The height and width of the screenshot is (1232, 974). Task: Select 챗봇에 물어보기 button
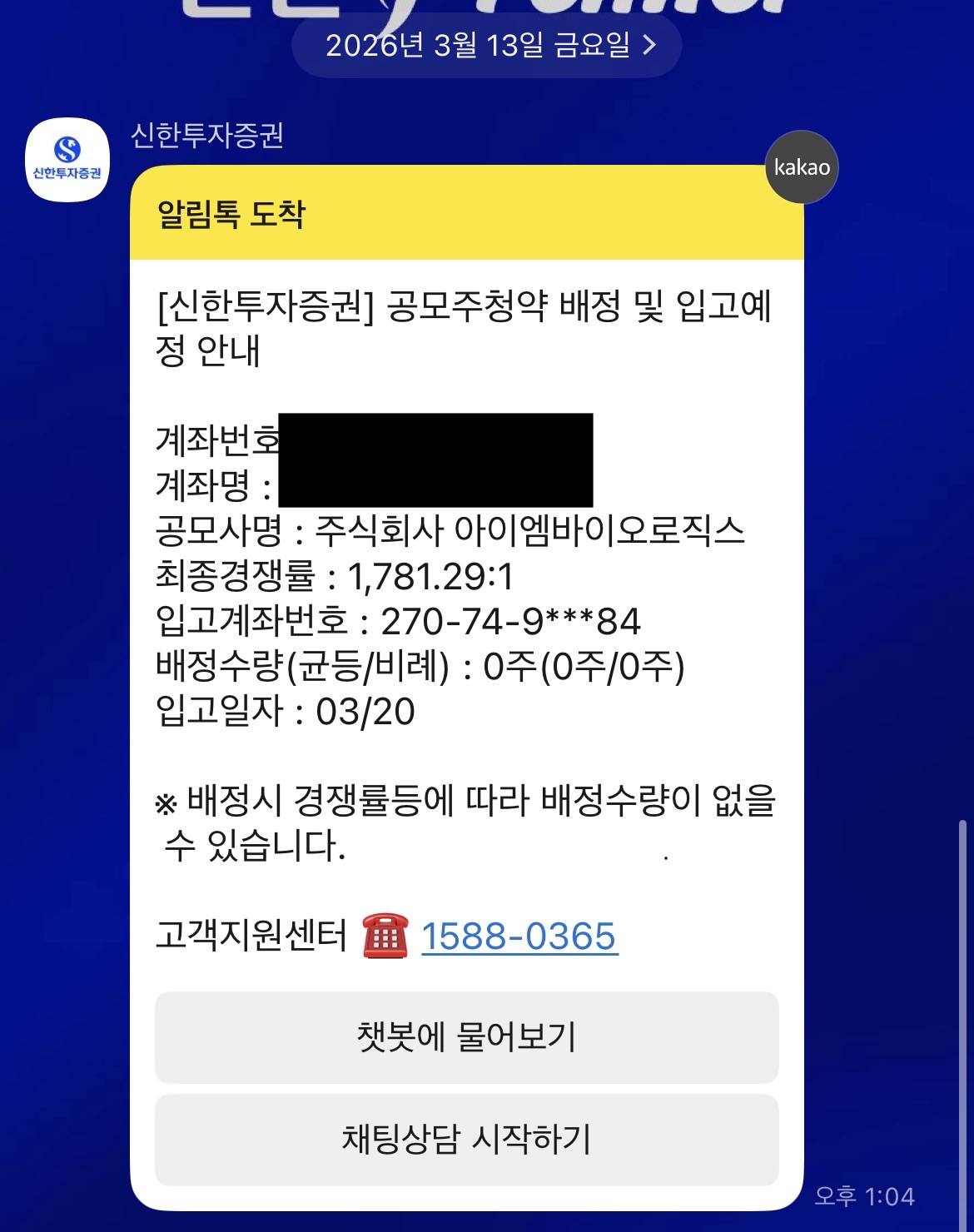[466, 1037]
